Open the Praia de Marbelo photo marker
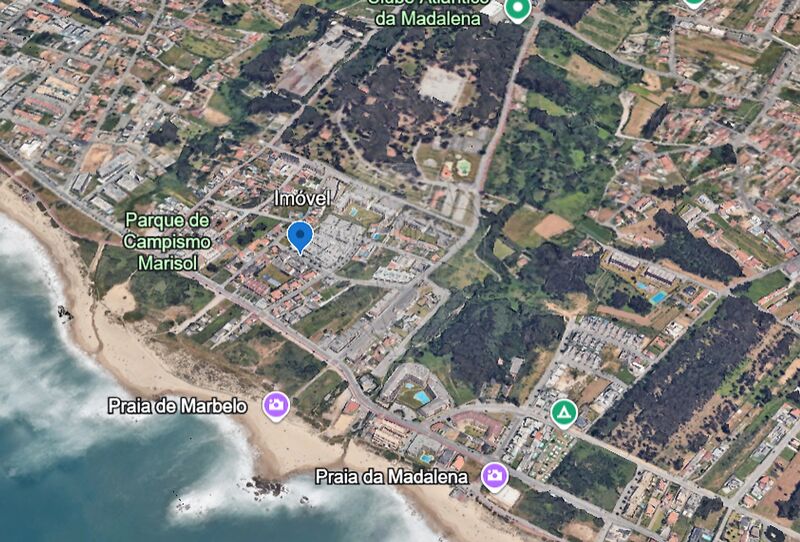 click(x=275, y=405)
